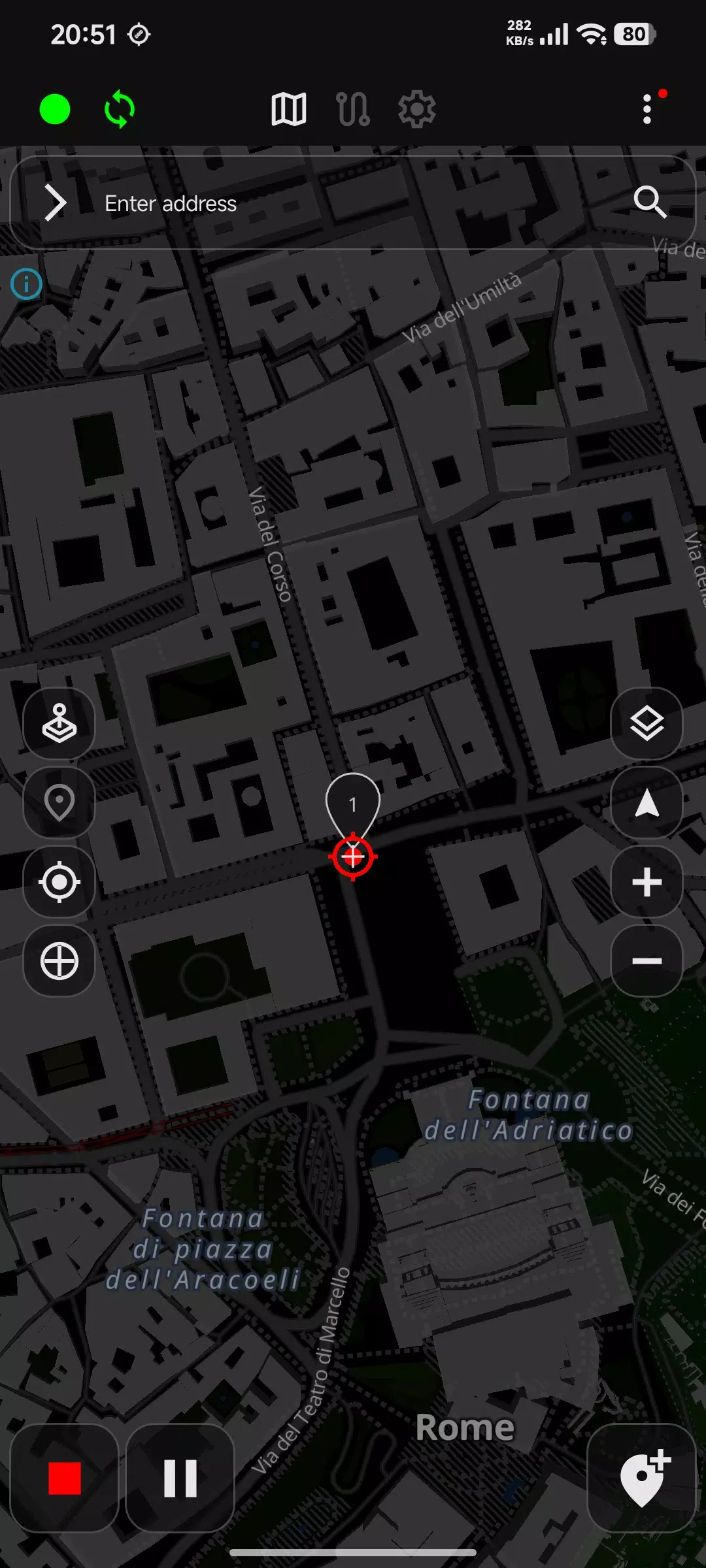
Task: Open the route settings icon
Action: point(354,110)
